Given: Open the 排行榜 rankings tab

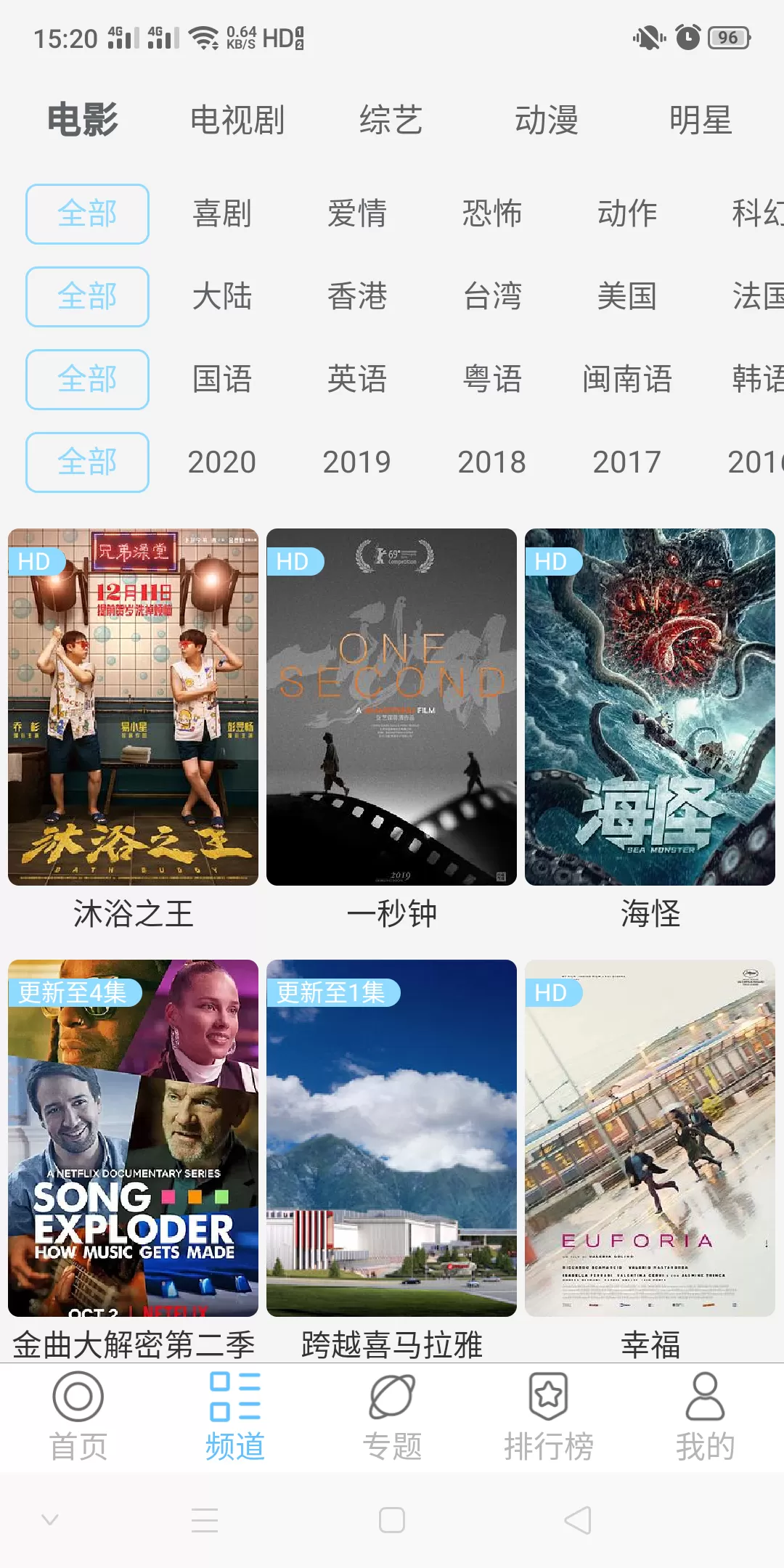Looking at the screenshot, I should point(549,1416).
